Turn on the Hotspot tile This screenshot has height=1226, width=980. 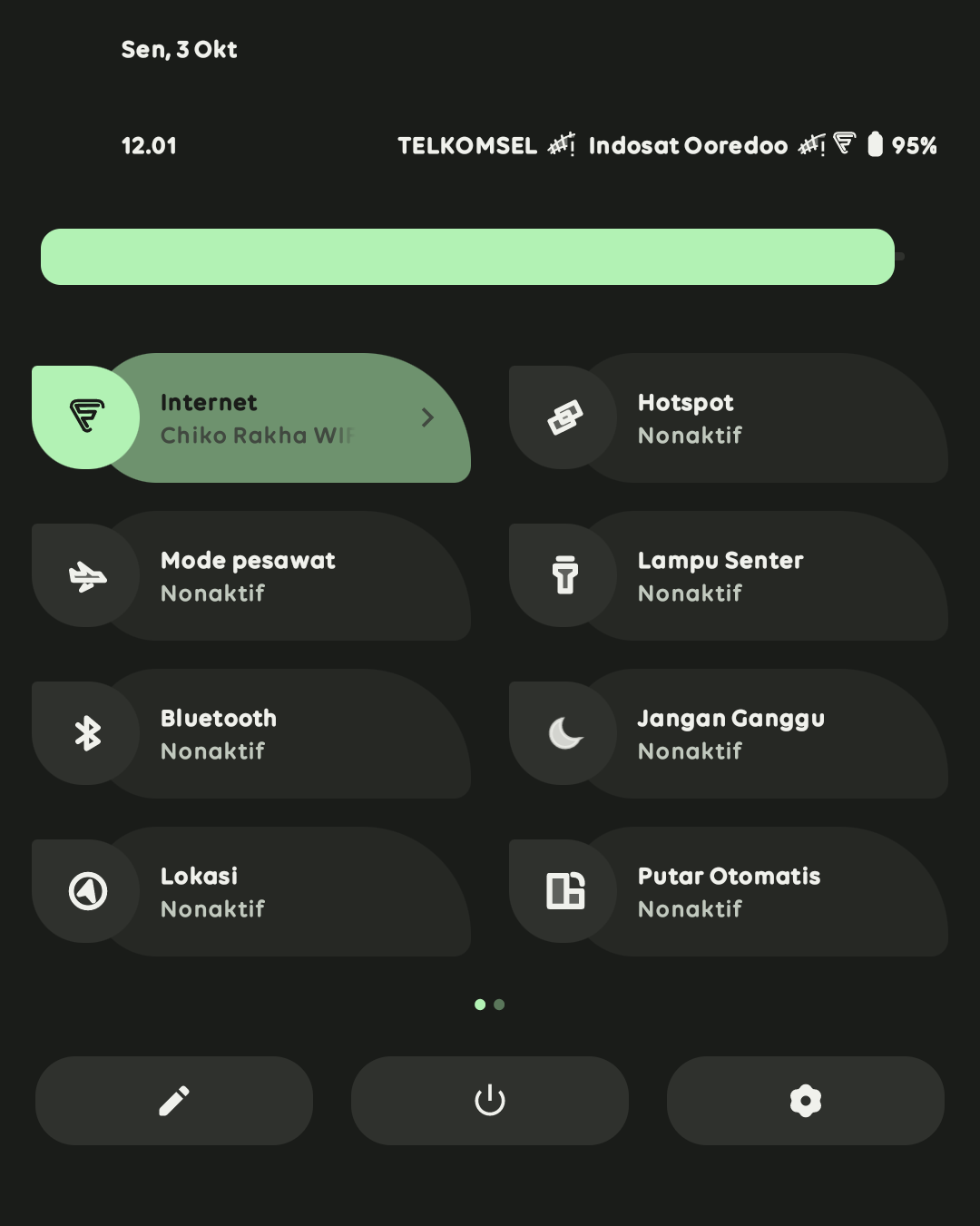[x=729, y=418]
